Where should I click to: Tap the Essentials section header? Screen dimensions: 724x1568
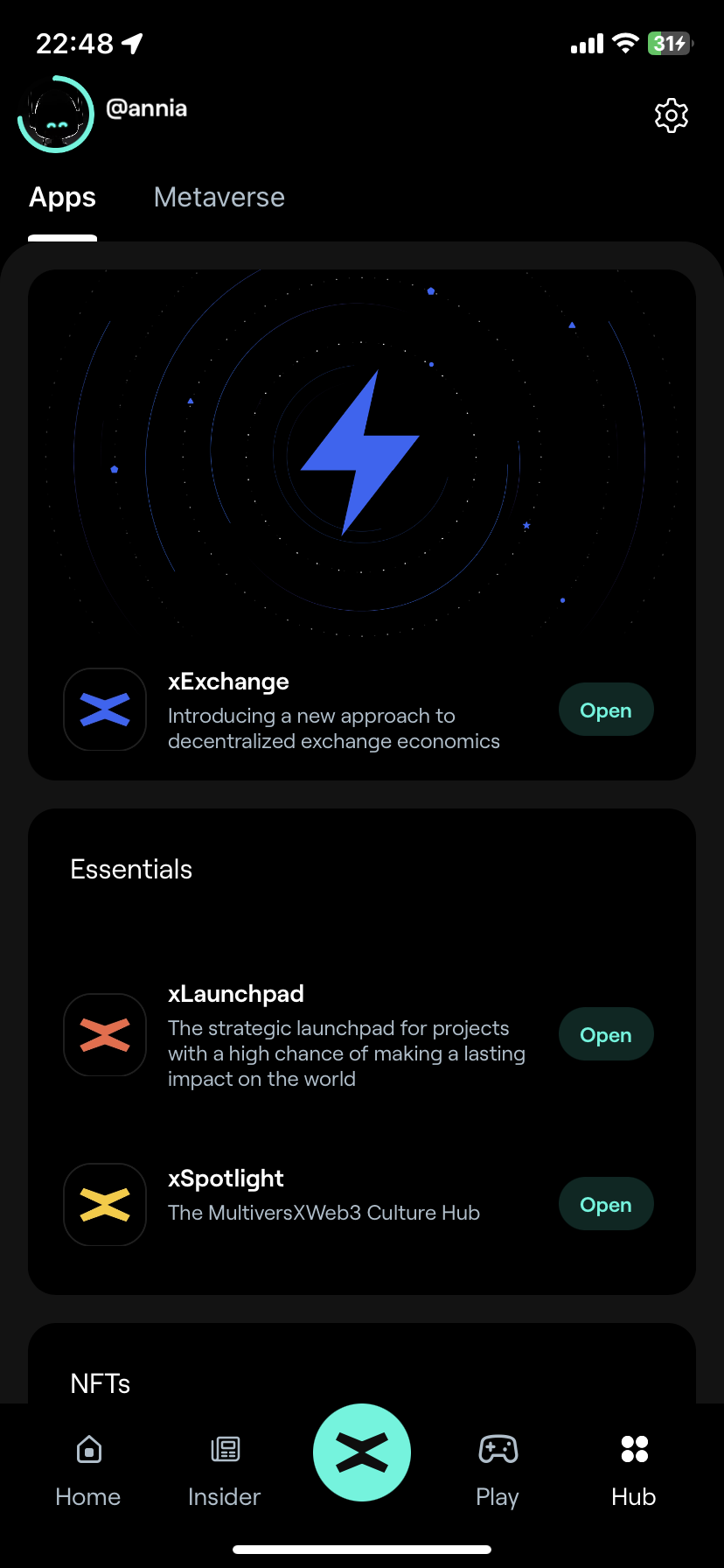coord(130,869)
